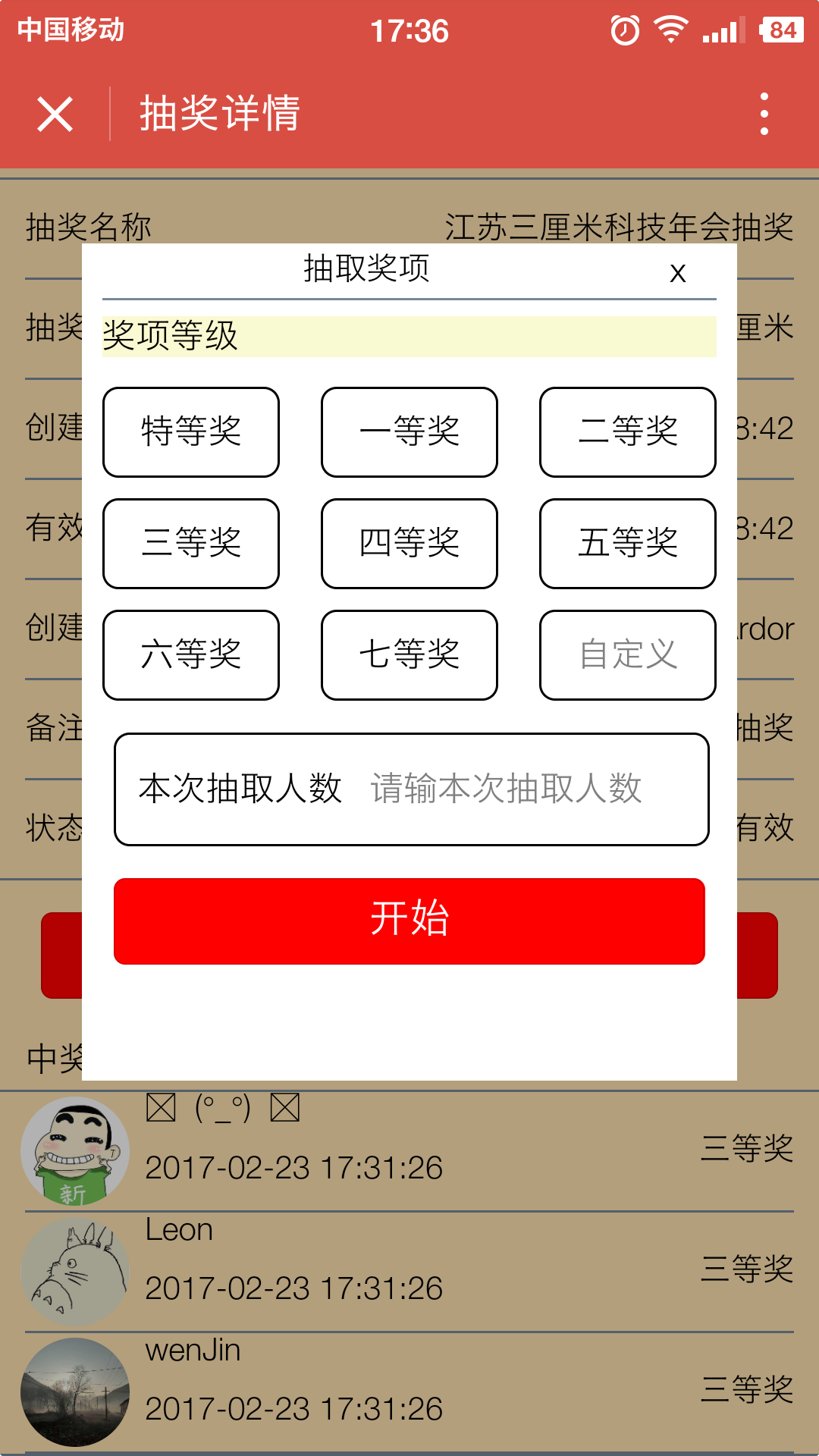Viewport: 819px width, 1456px height.
Task: Tap the 五等奖 button
Action: (628, 544)
